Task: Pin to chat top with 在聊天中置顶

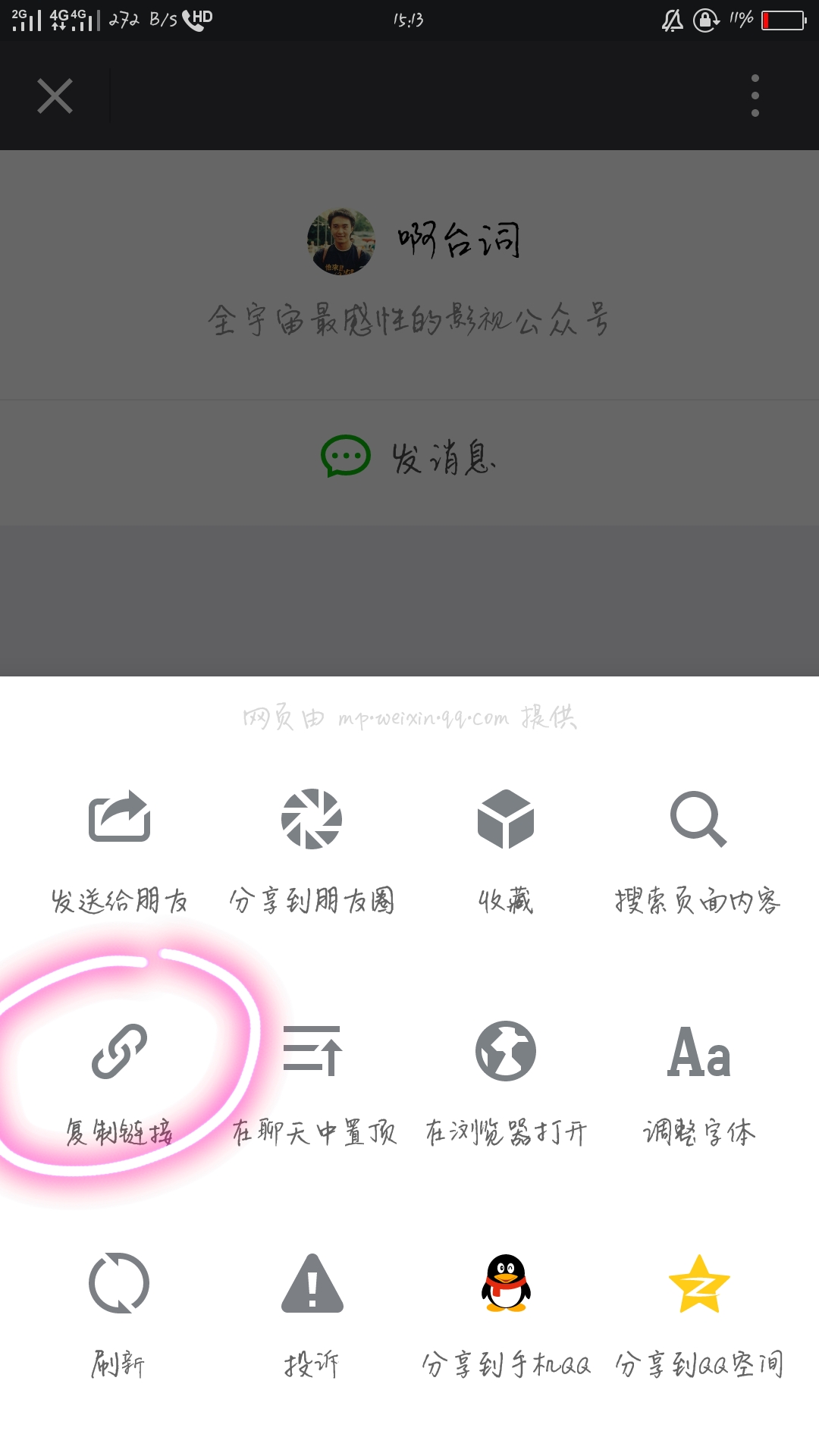Action: [312, 1084]
